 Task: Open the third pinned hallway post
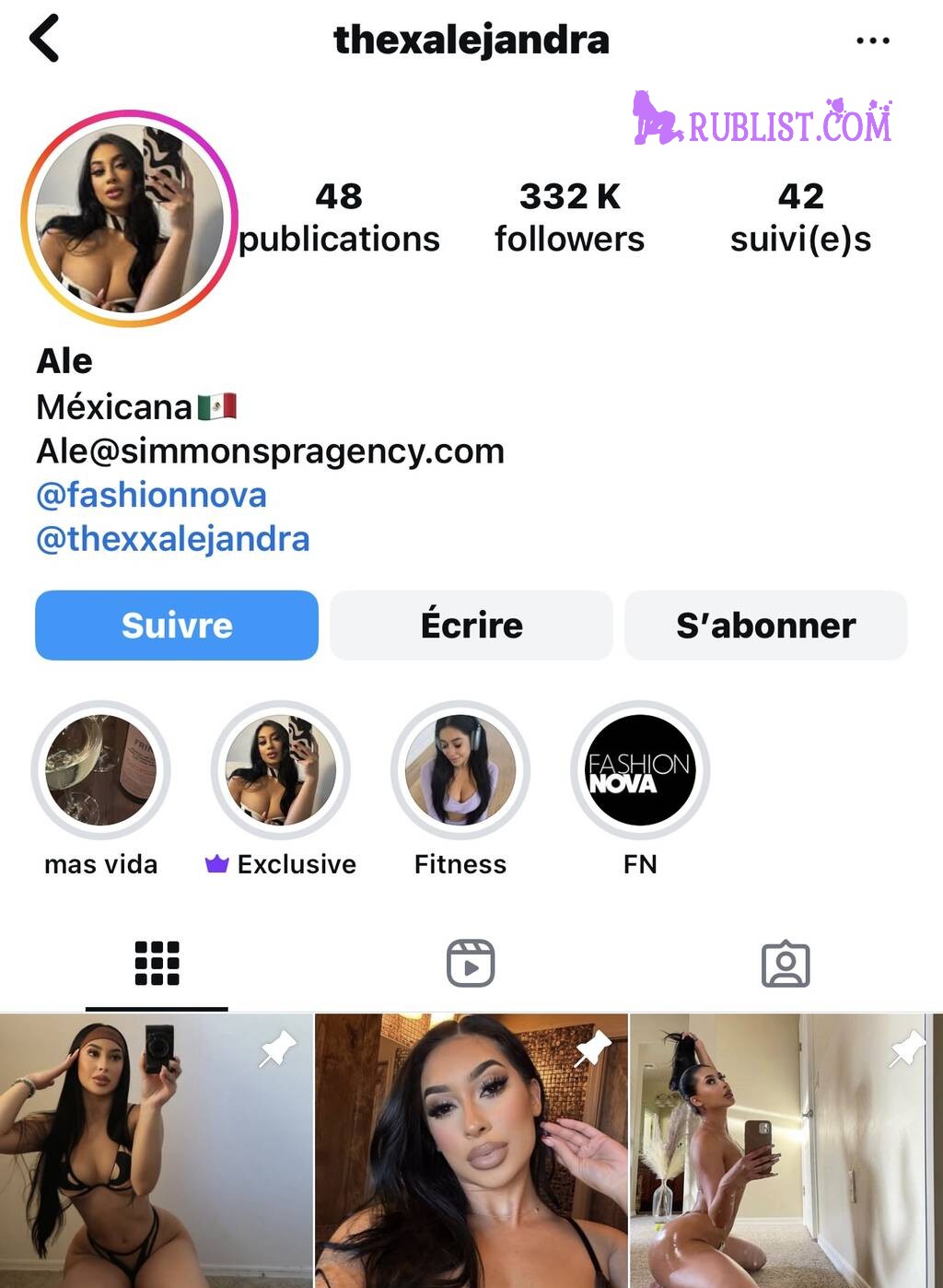pos(786,1150)
